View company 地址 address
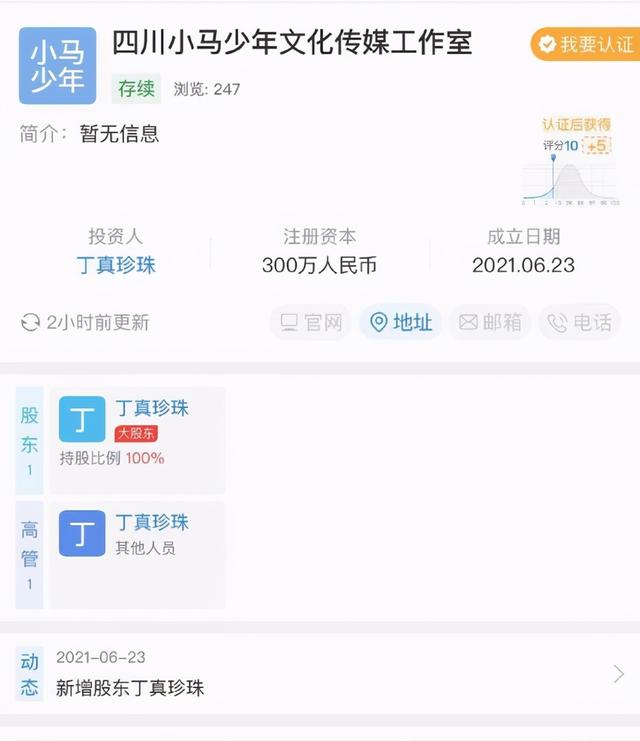Viewport: 640px width, 741px height. [401, 322]
